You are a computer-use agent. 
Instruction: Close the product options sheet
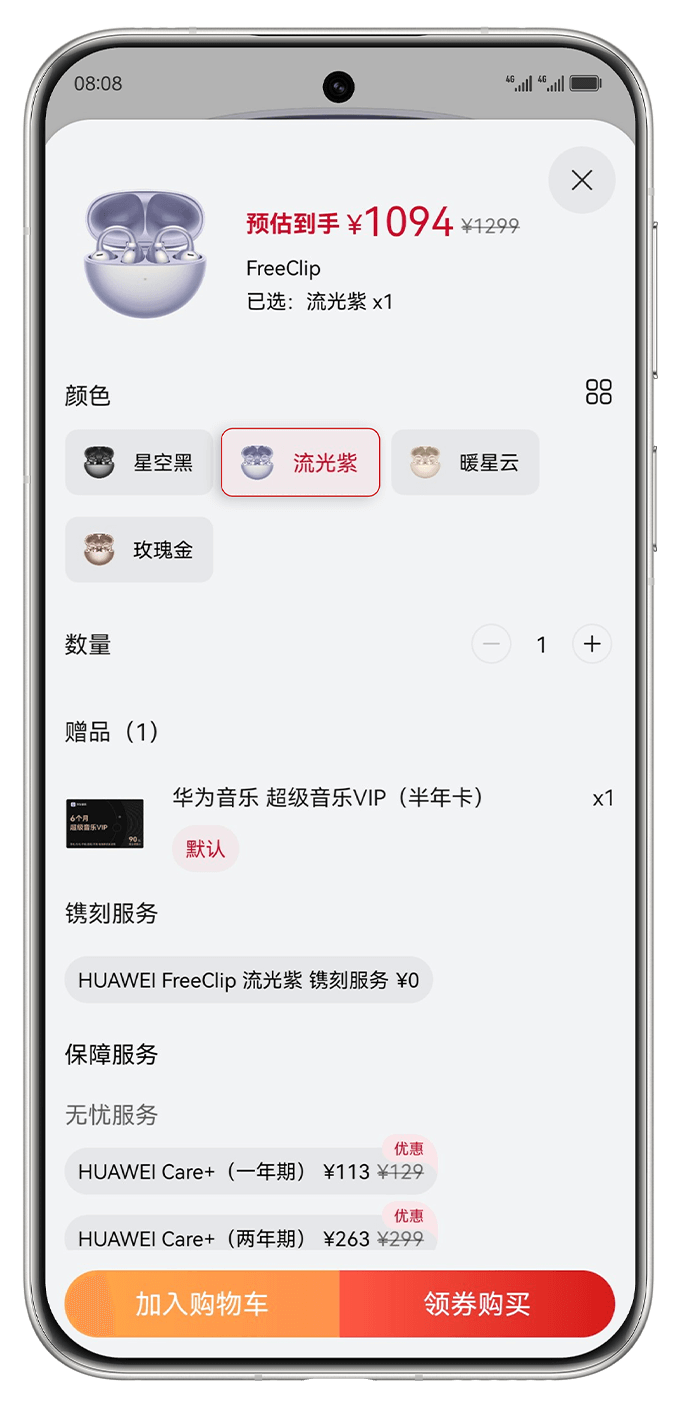tap(581, 180)
